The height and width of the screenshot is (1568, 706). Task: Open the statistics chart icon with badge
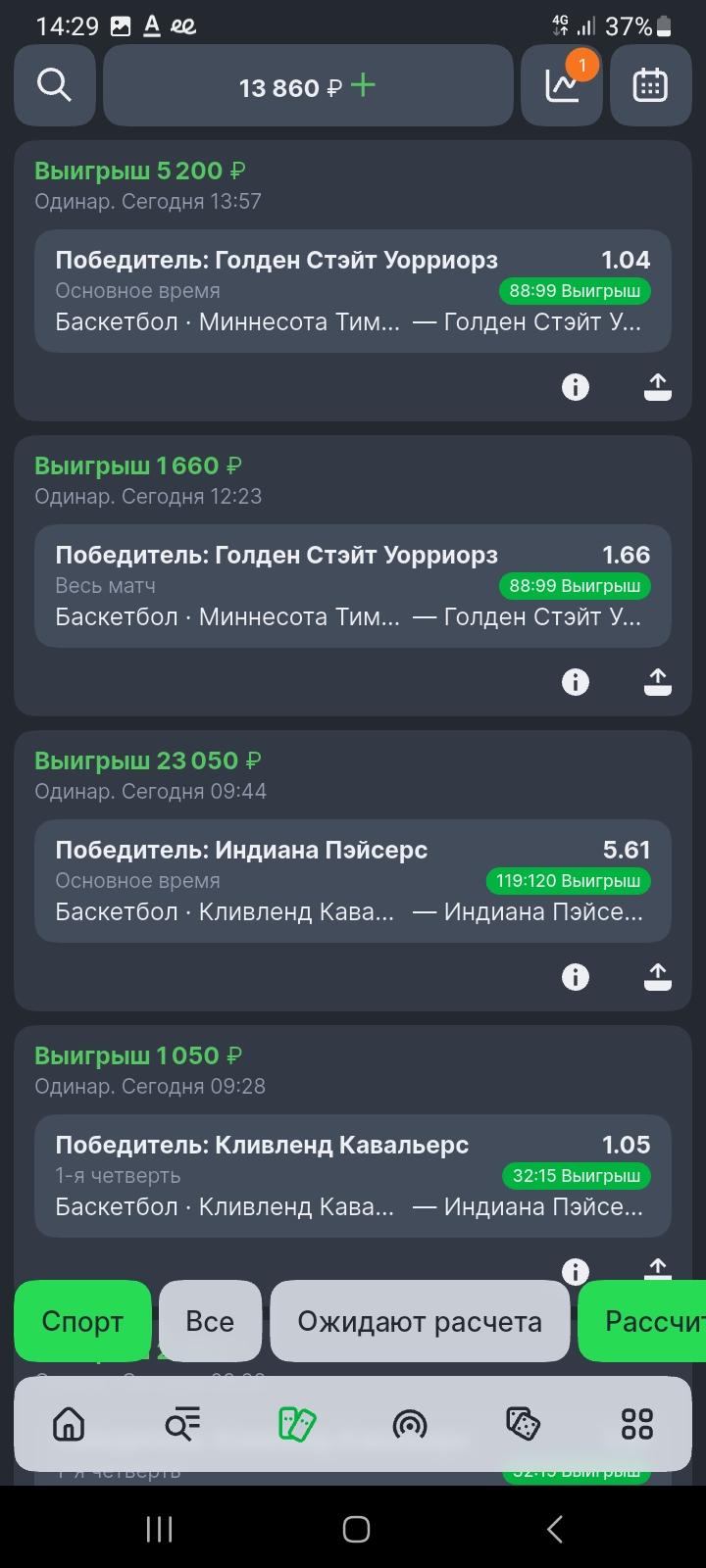pos(562,86)
